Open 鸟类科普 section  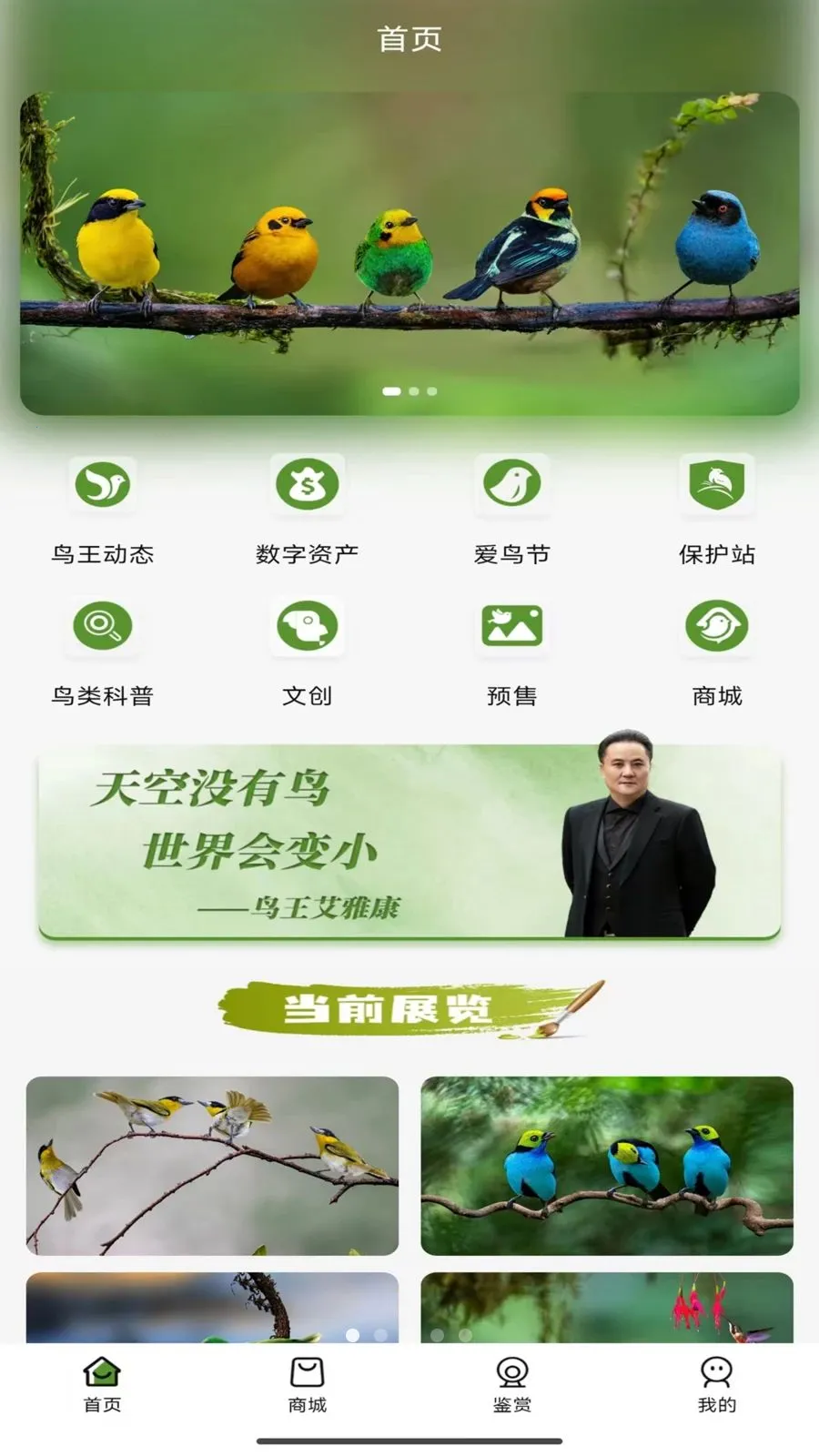[x=102, y=653]
